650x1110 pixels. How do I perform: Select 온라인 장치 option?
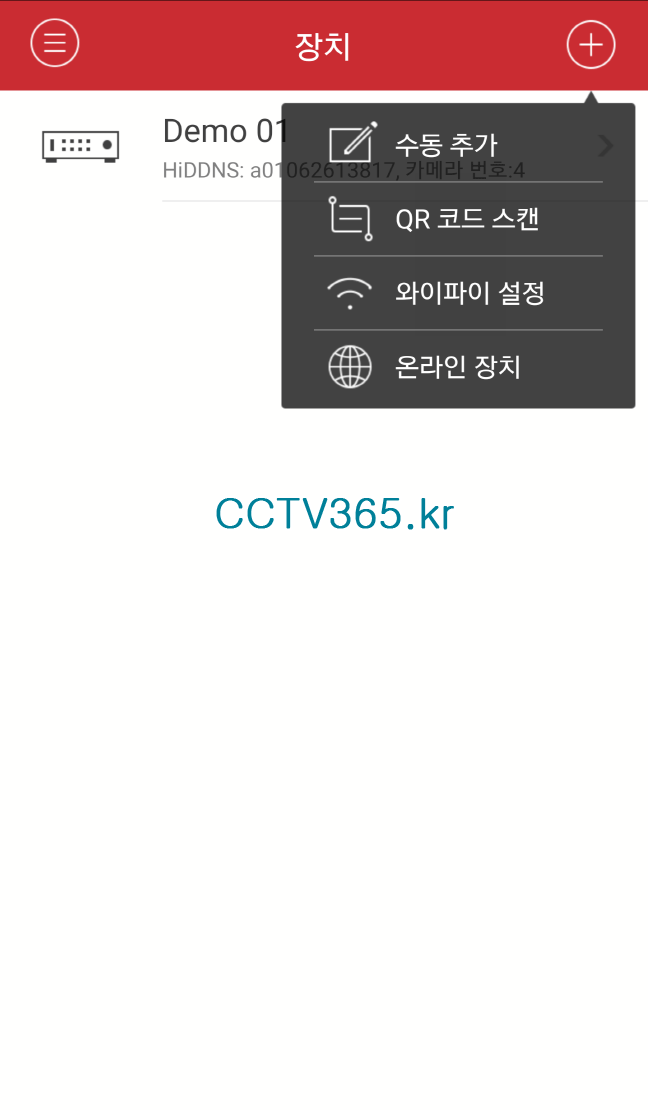[x=457, y=367]
